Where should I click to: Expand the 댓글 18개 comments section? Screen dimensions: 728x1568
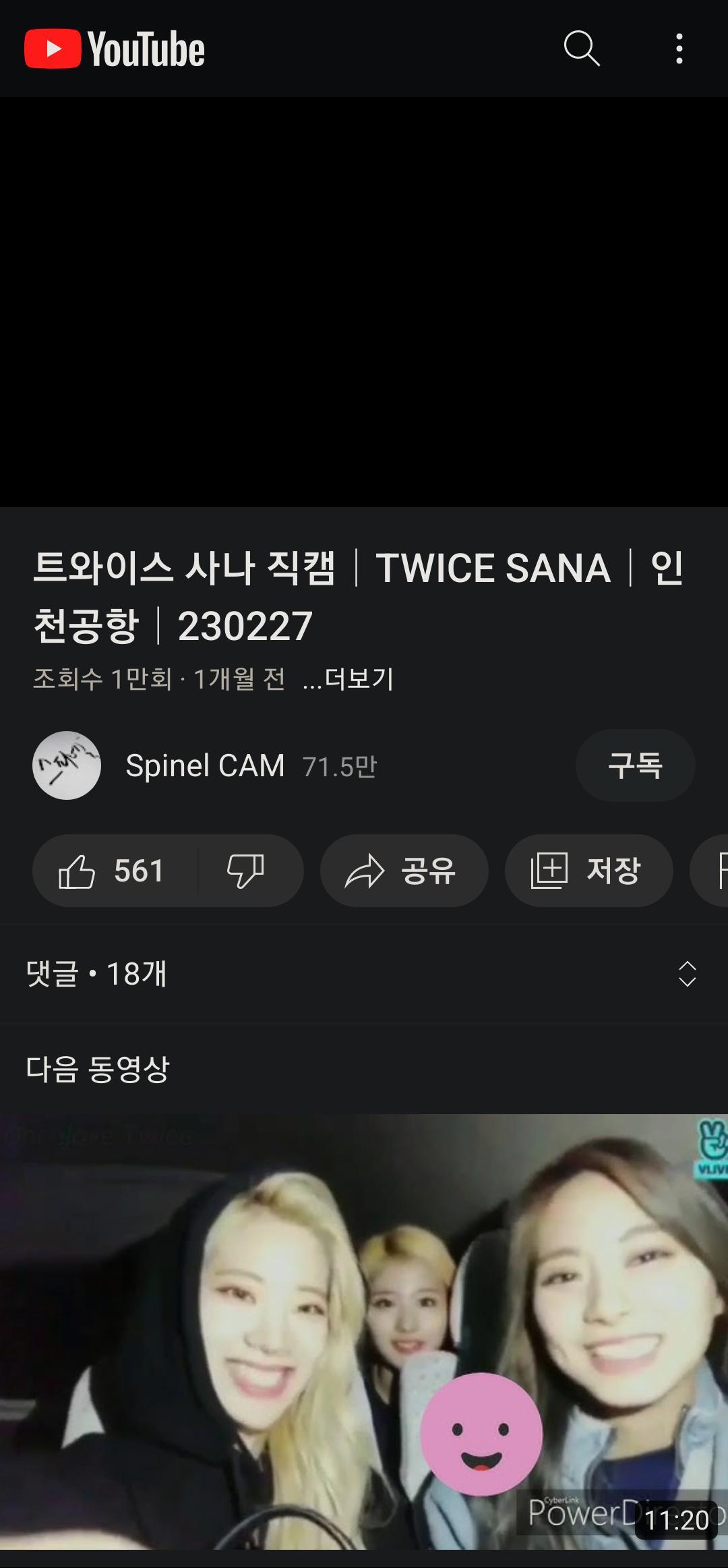[364, 974]
